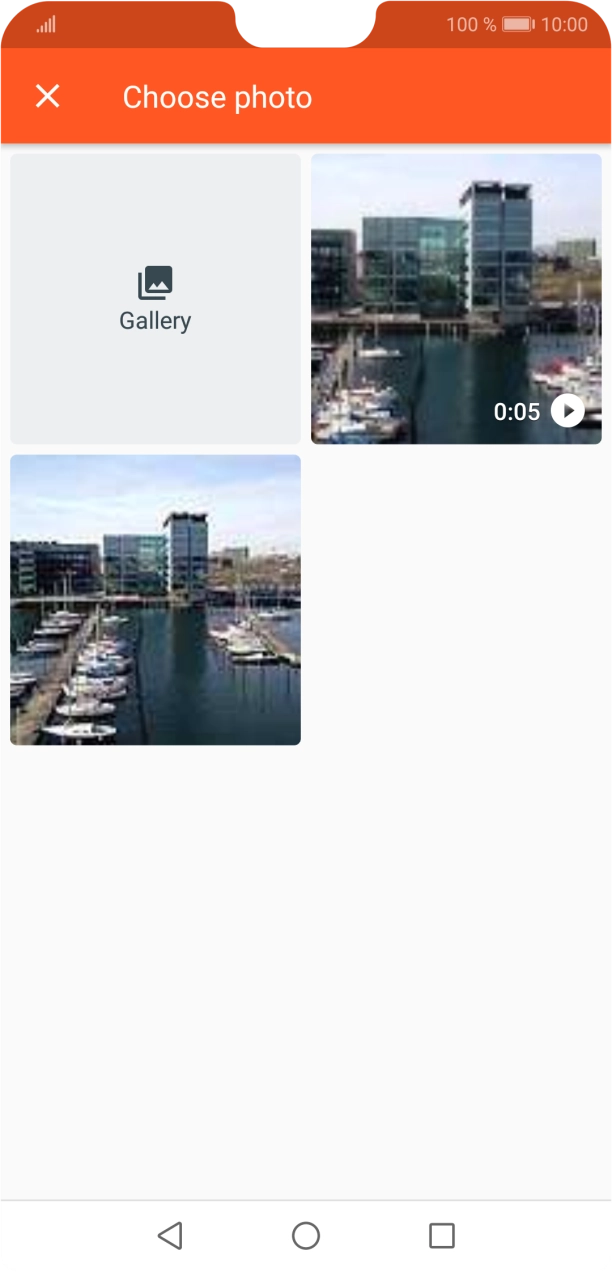Screen dimensions: 612x1272
Task: Select the 0:05 harbor video
Action: click(456, 298)
